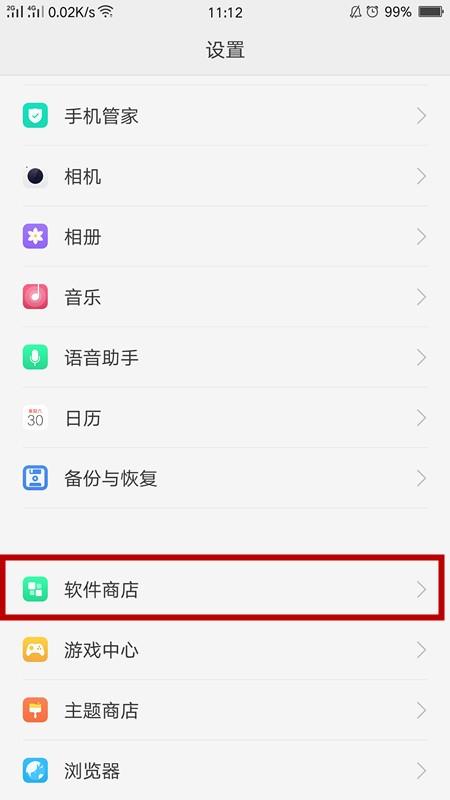Open 游戏中心 settings
This screenshot has height=800, width=450.
click(x=225, y=649)
